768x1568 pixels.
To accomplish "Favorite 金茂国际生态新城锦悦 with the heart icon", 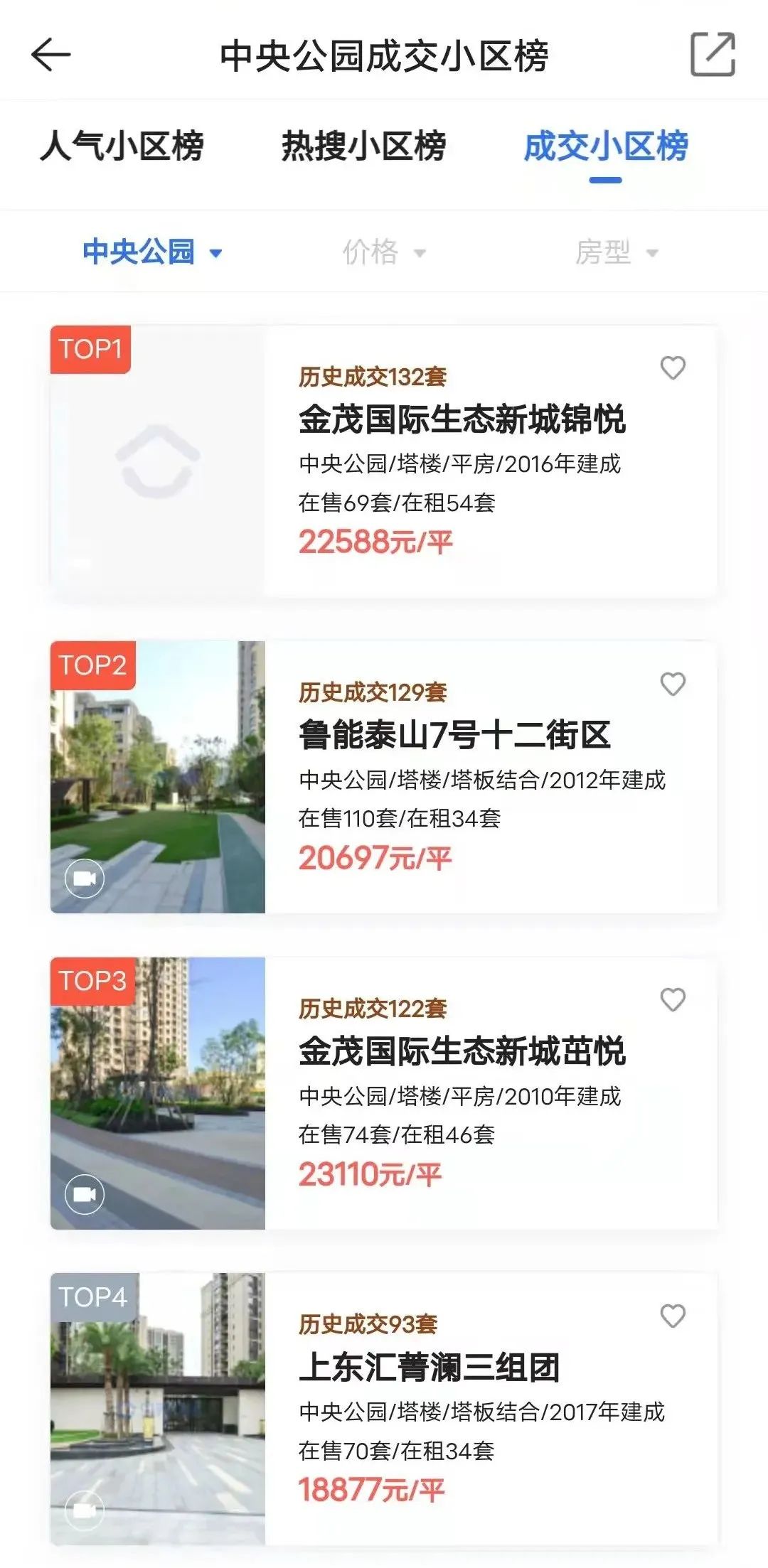I will click(x=674, y=369).
